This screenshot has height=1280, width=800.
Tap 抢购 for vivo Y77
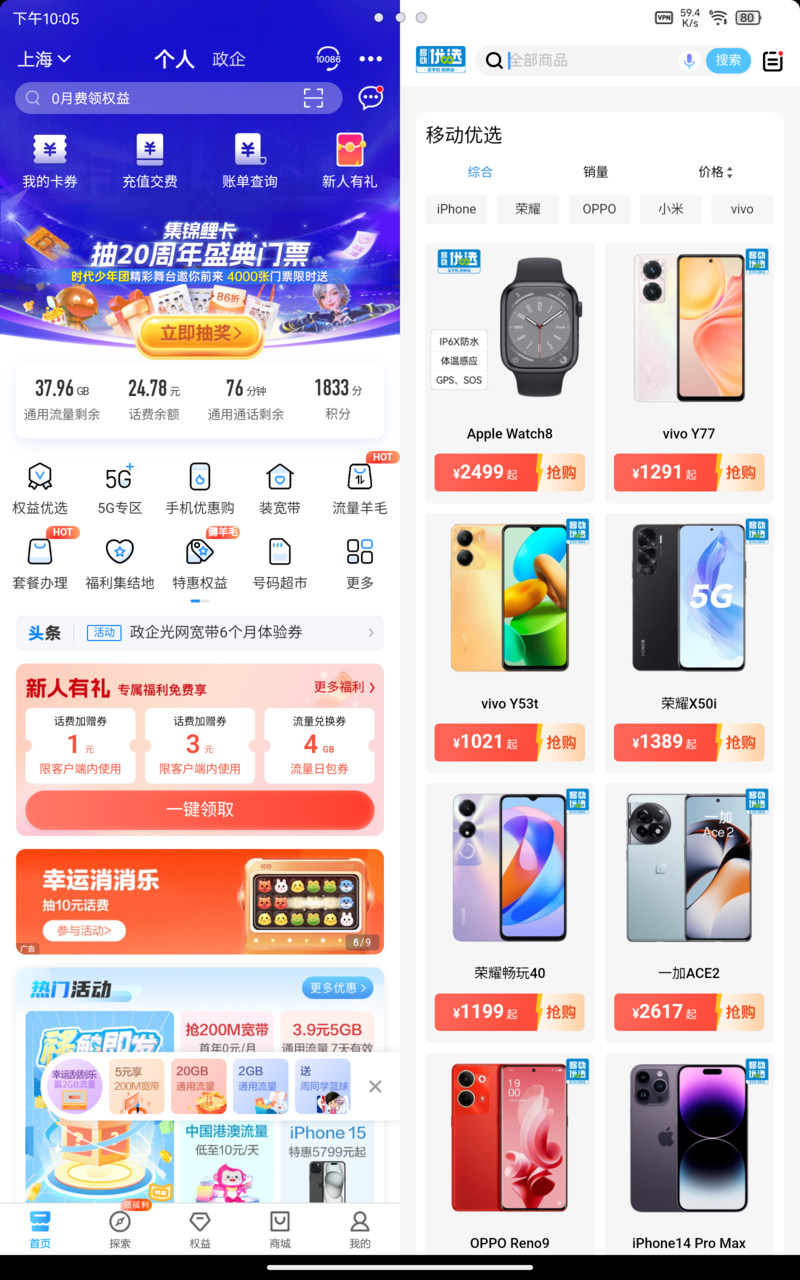(x=740, y=473)
